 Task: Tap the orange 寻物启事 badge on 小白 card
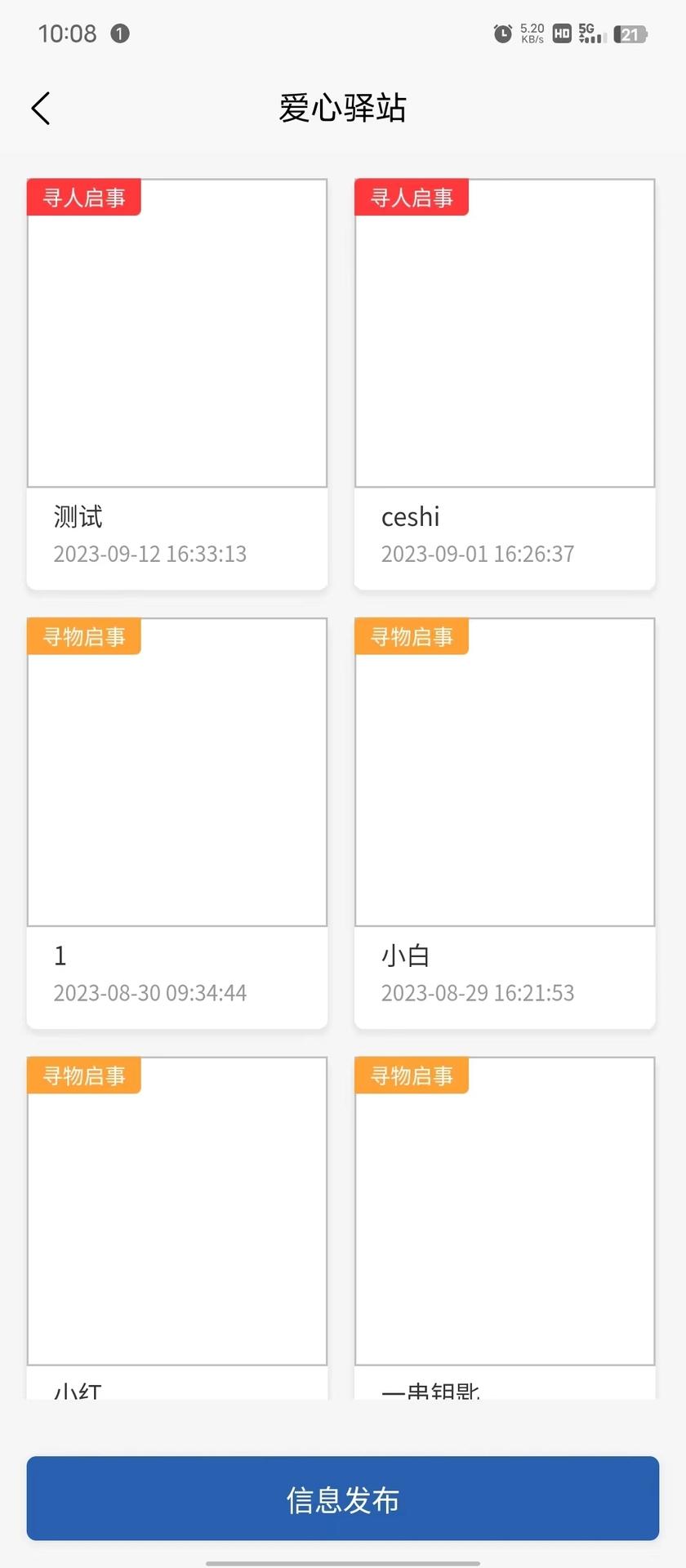411,636
